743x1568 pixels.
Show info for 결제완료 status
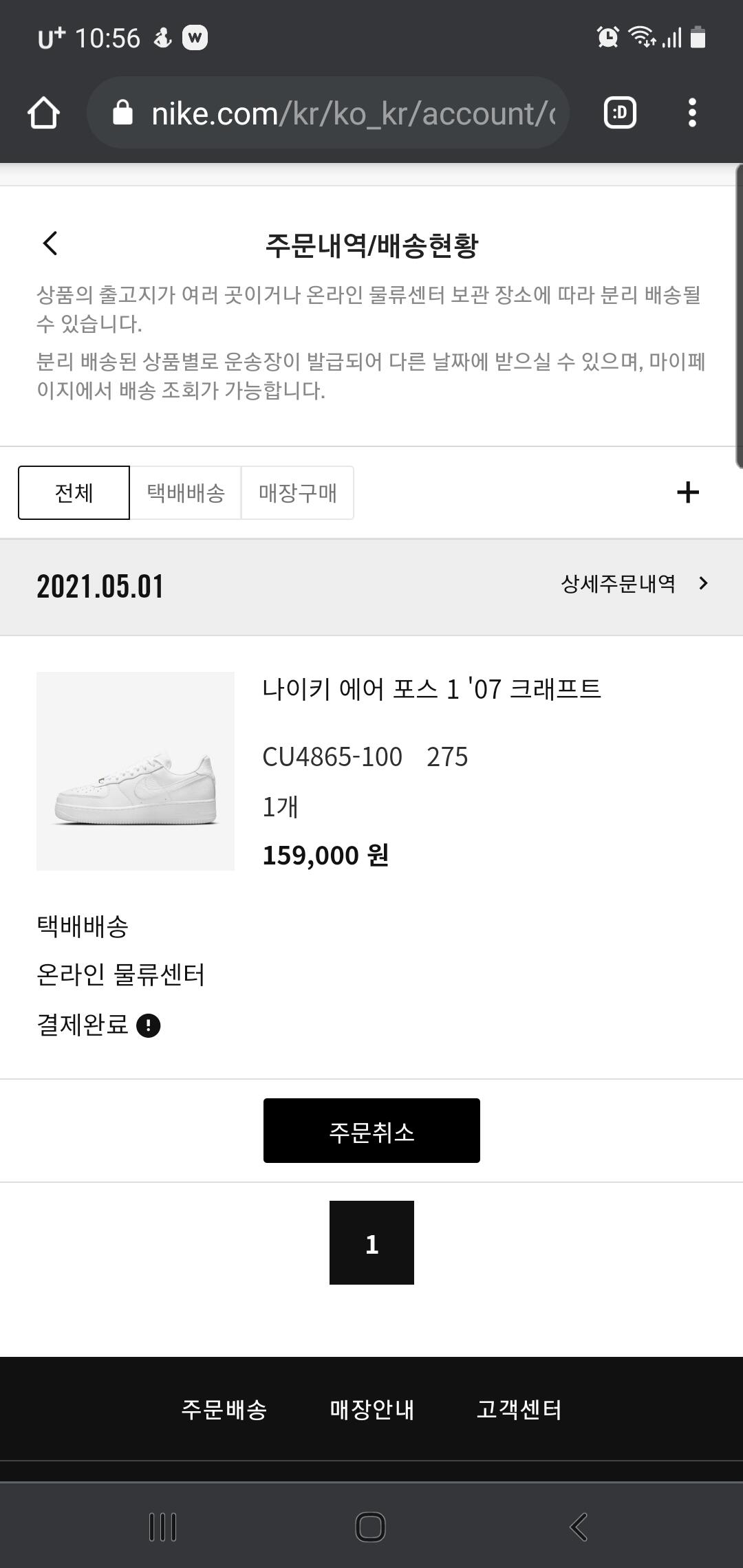[x=149, y=1025]
